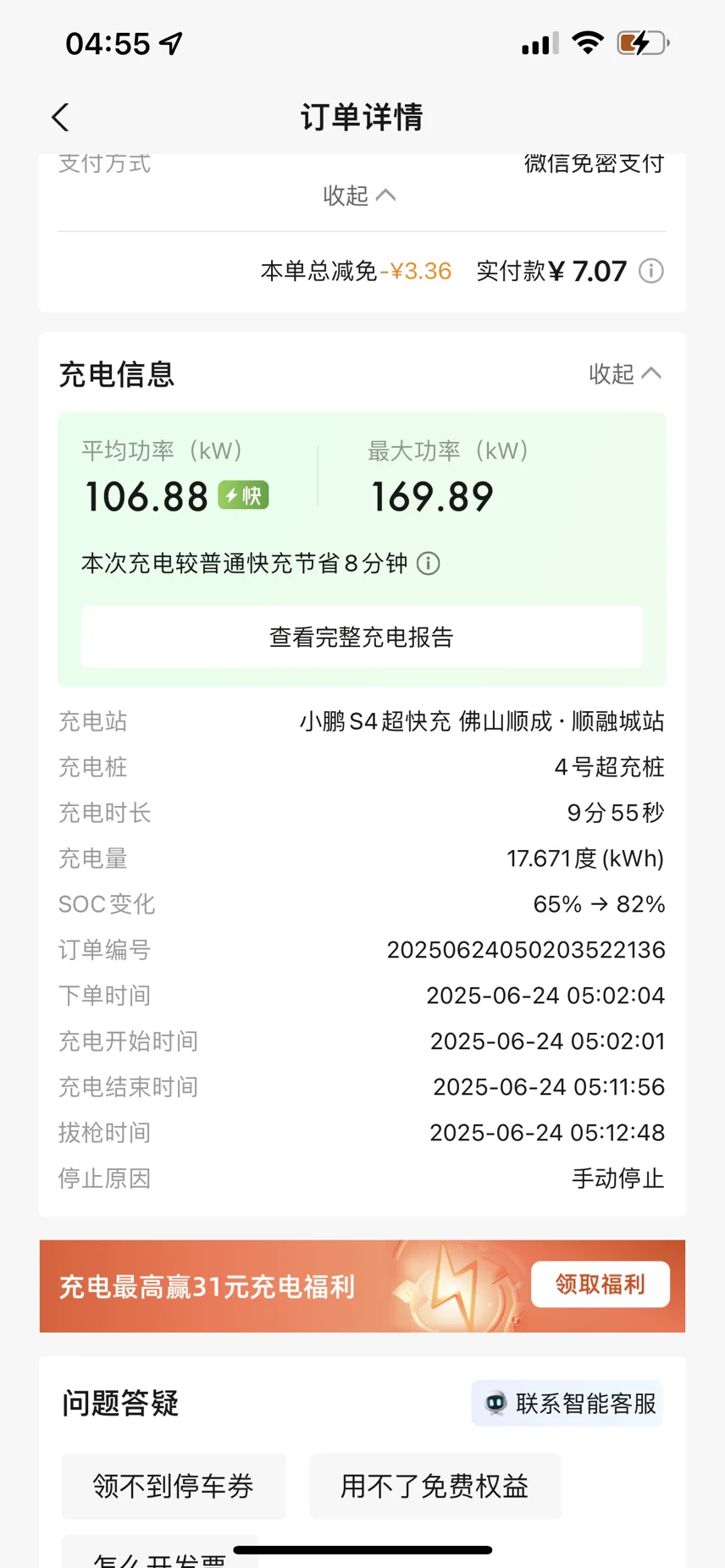Claim the reward with 领取福利

pyautogui.click(x=600, y=1284)
